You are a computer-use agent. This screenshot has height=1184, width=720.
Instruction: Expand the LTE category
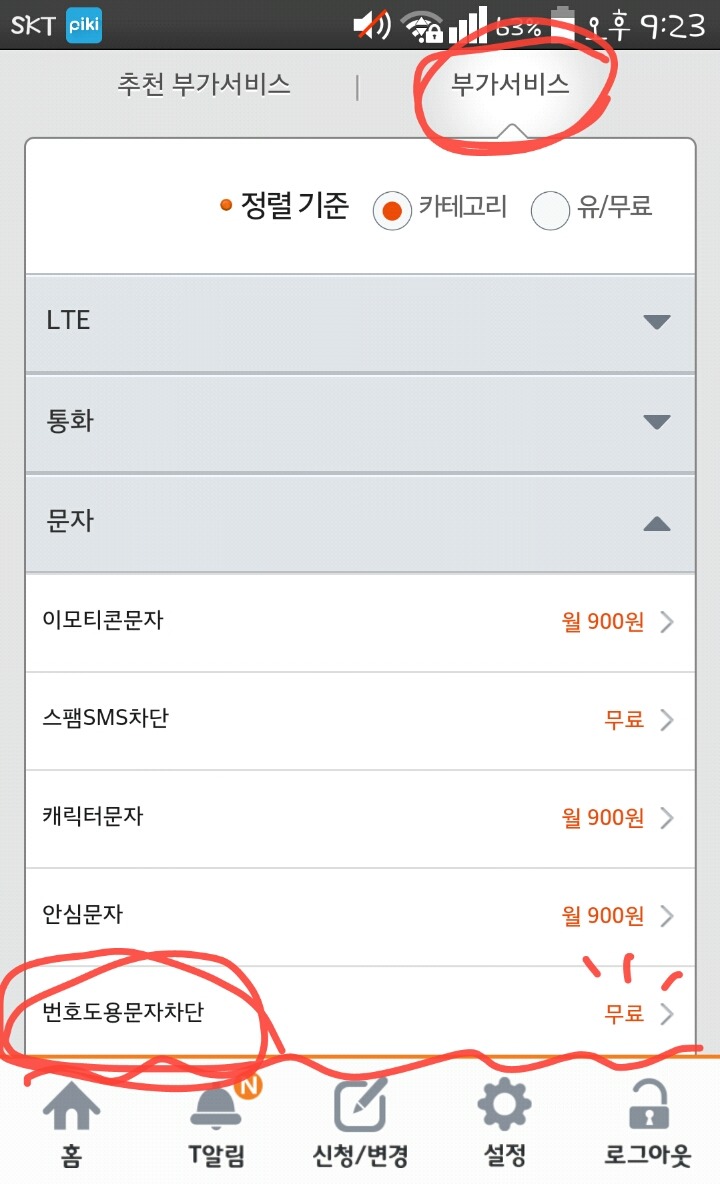(x=360, y=321)
